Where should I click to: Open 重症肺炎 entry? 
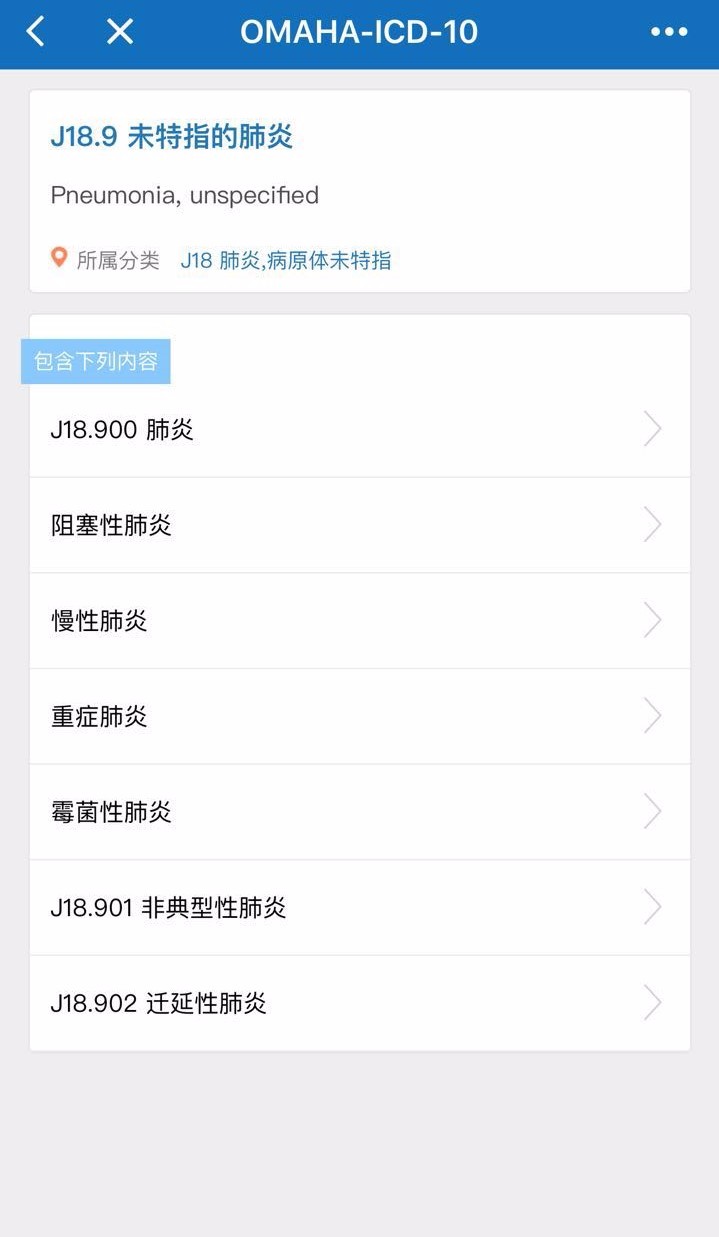tap(360, 716)
